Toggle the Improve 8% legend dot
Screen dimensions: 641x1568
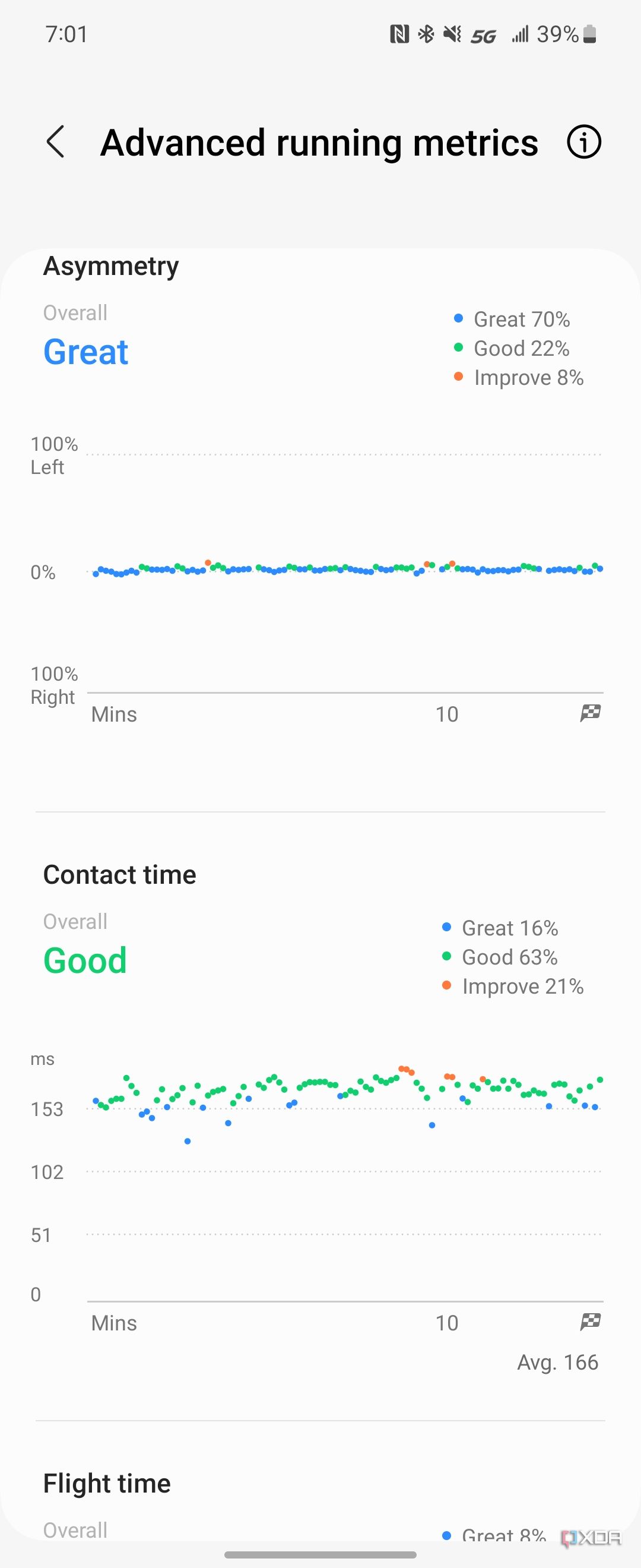point(458,377)
